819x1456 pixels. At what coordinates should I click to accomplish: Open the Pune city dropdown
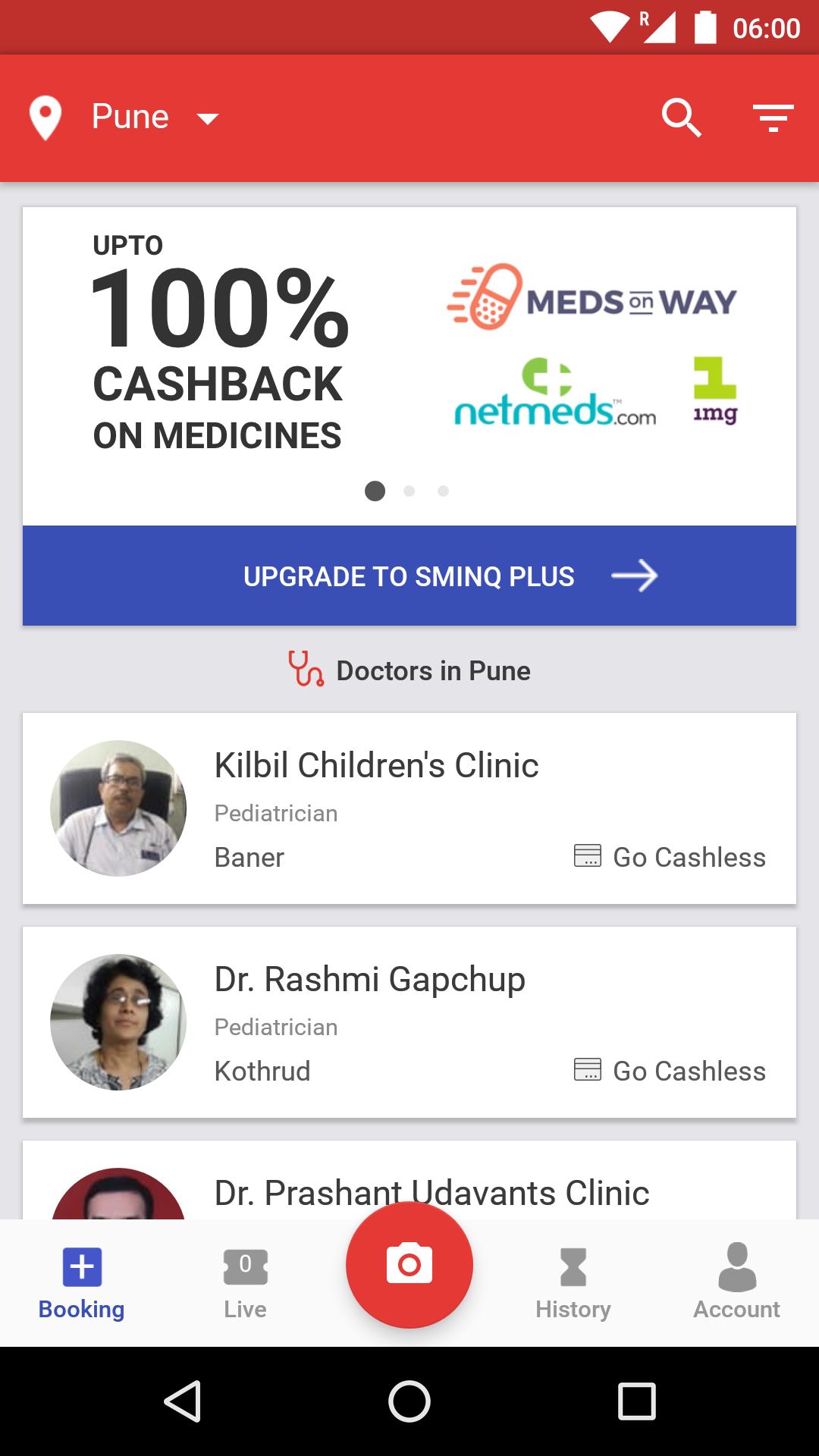point(152,118)
